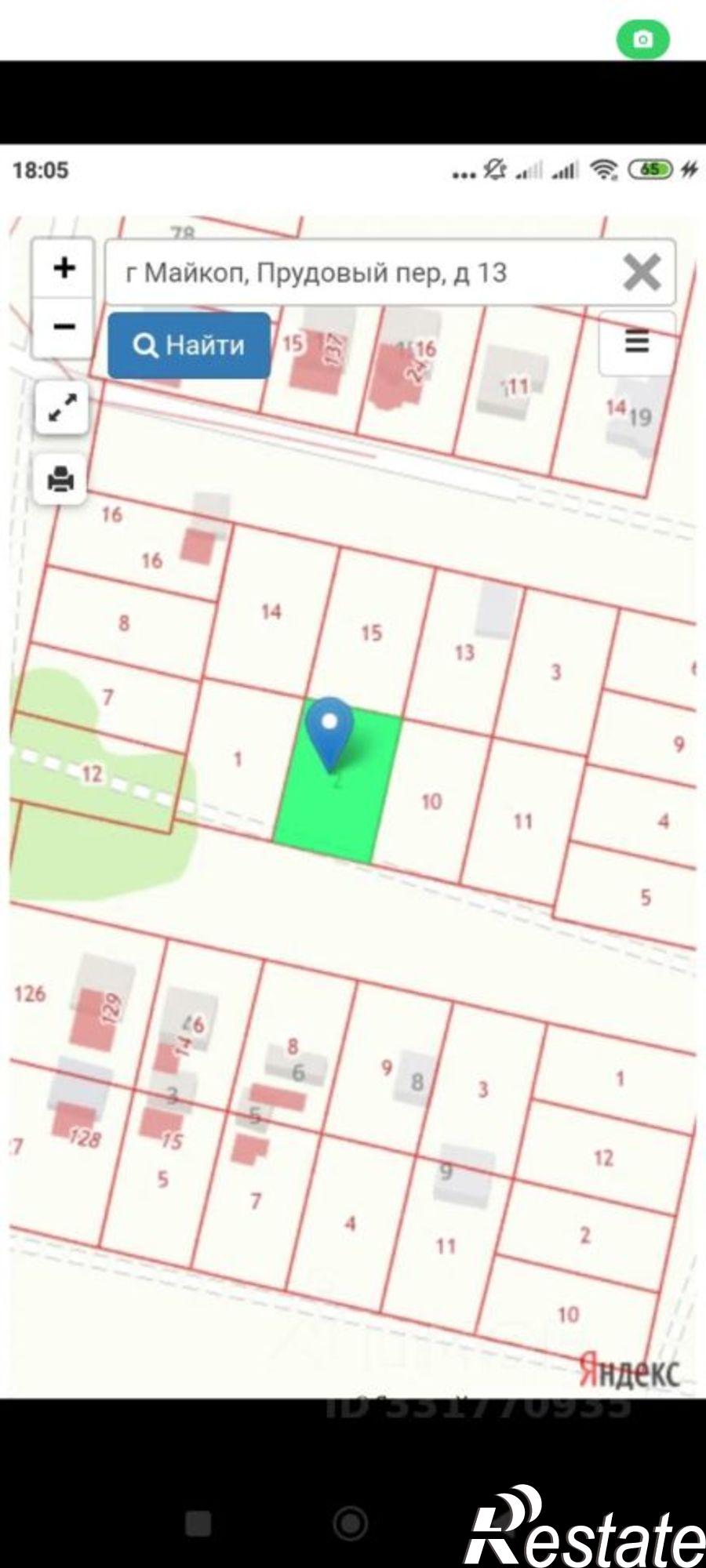This screenshot has height=1568, width=706.
Task: Zoom in with the plus button
Action: pos(64,268)
